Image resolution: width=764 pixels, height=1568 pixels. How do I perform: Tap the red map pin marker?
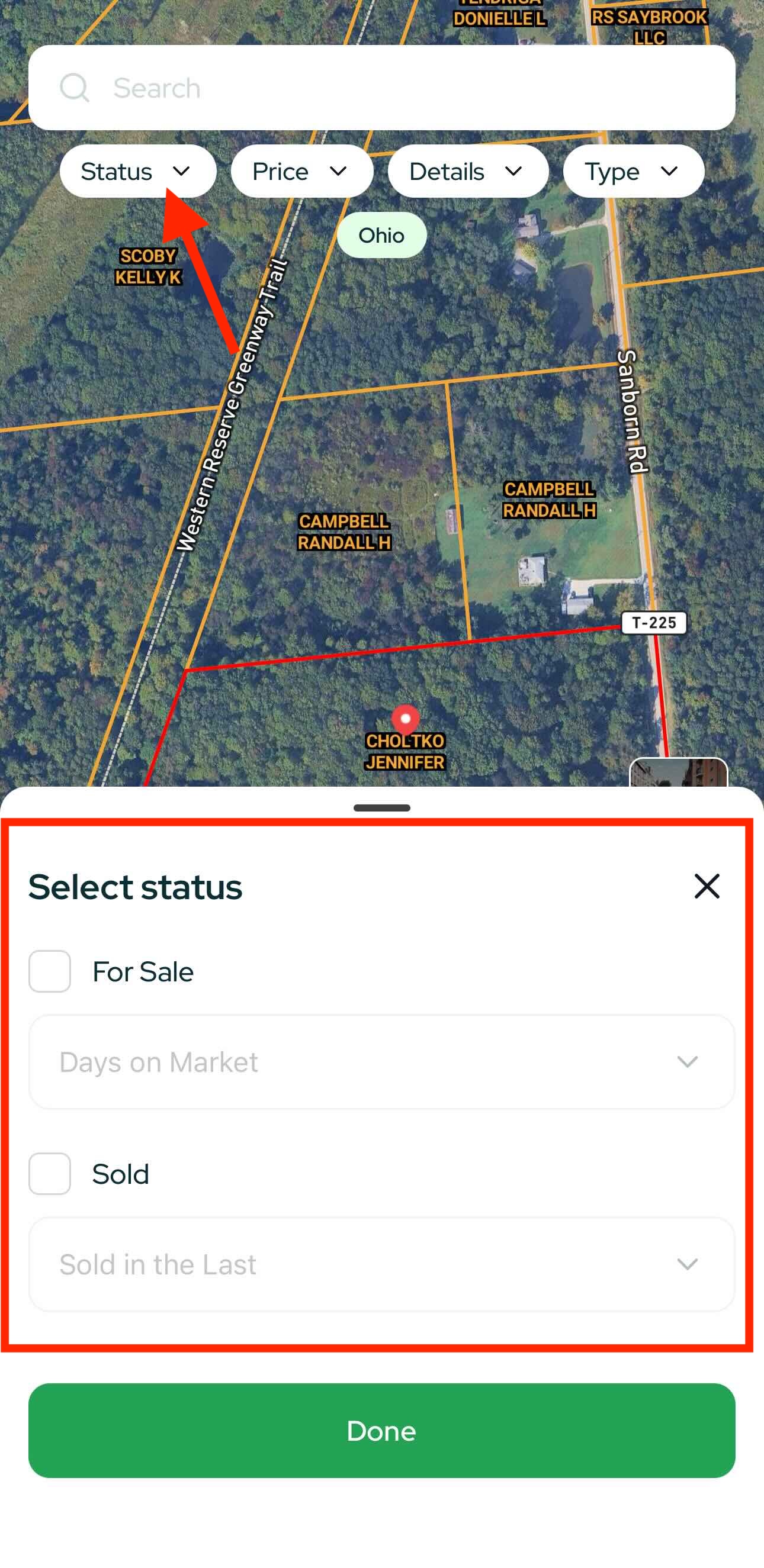(405, 719)
